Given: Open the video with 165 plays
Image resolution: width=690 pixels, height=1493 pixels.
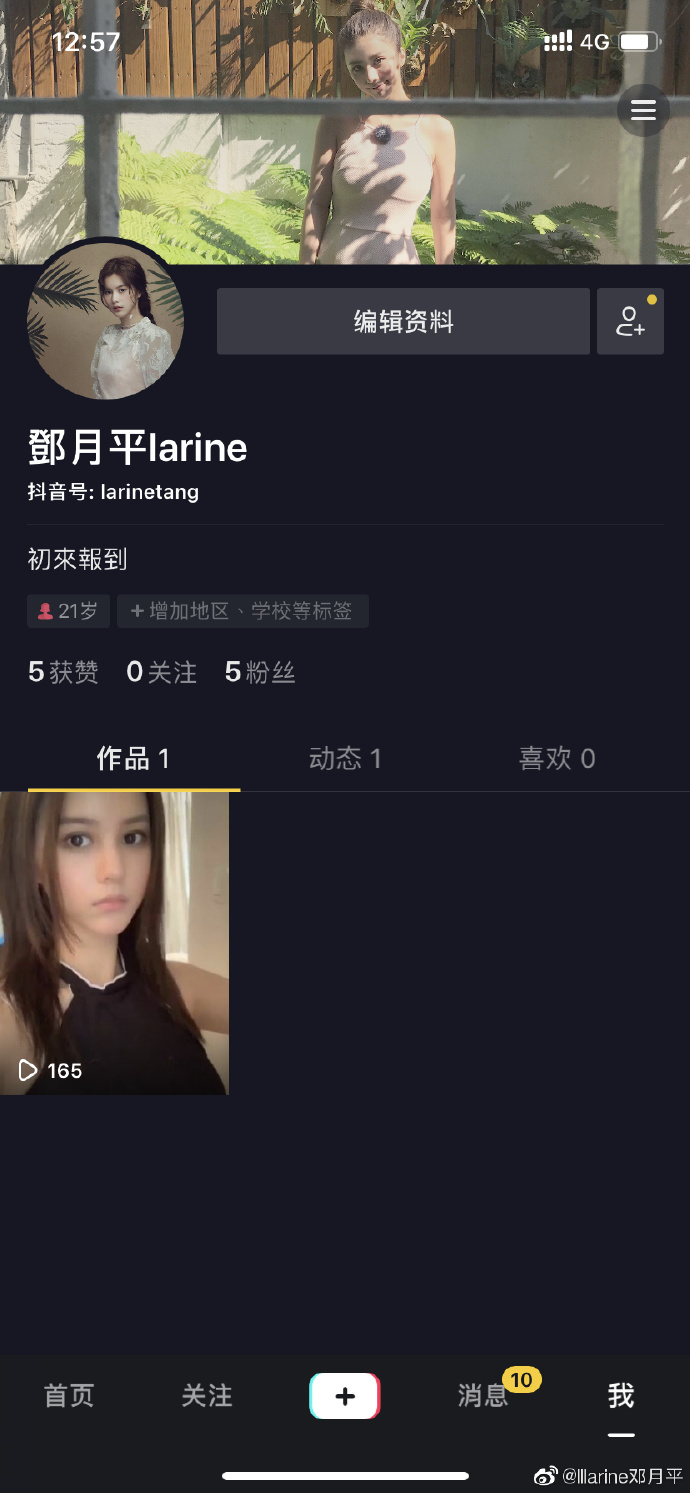Looking at the screenshot, I should (114, 943).
